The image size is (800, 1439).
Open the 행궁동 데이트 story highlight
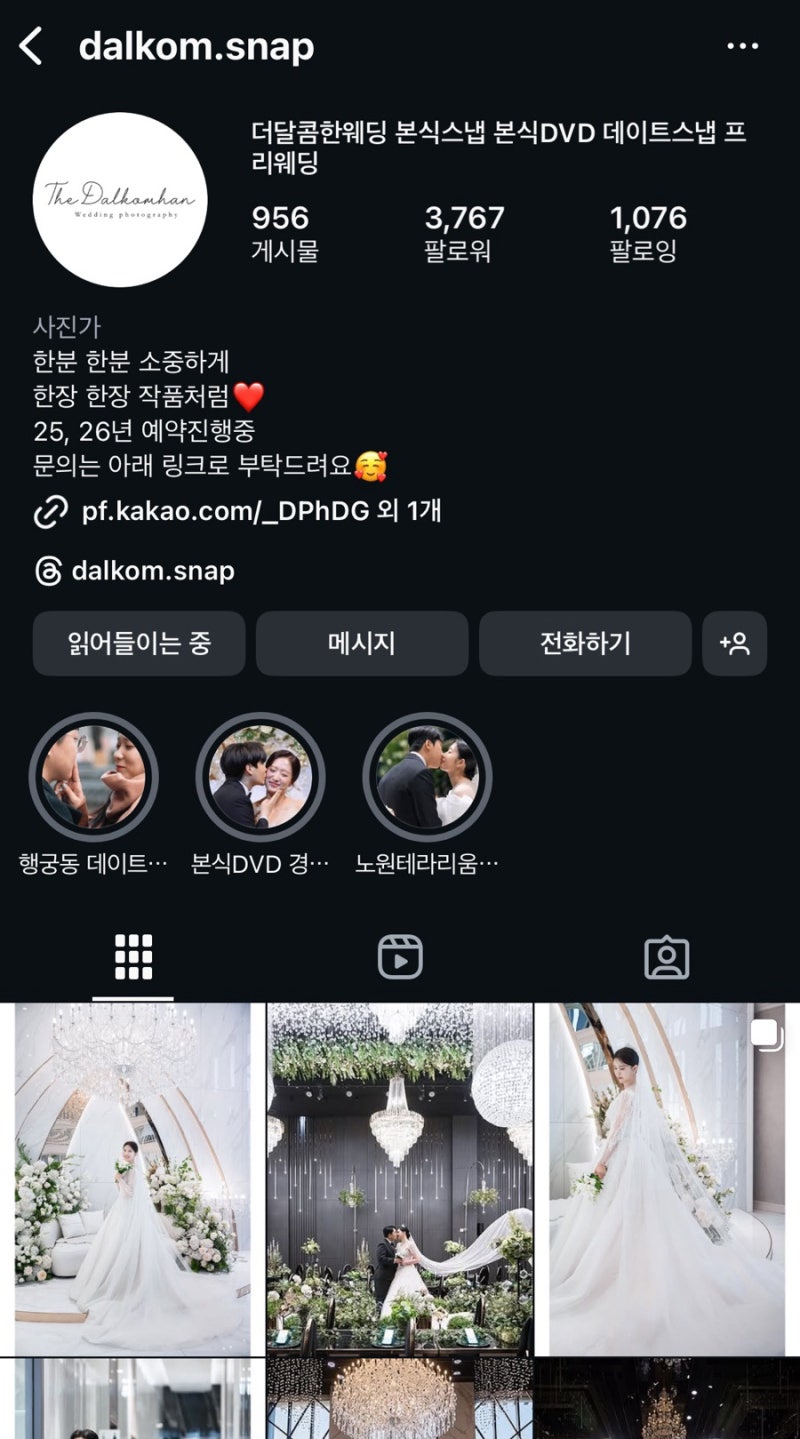click(x=94, y=778)
